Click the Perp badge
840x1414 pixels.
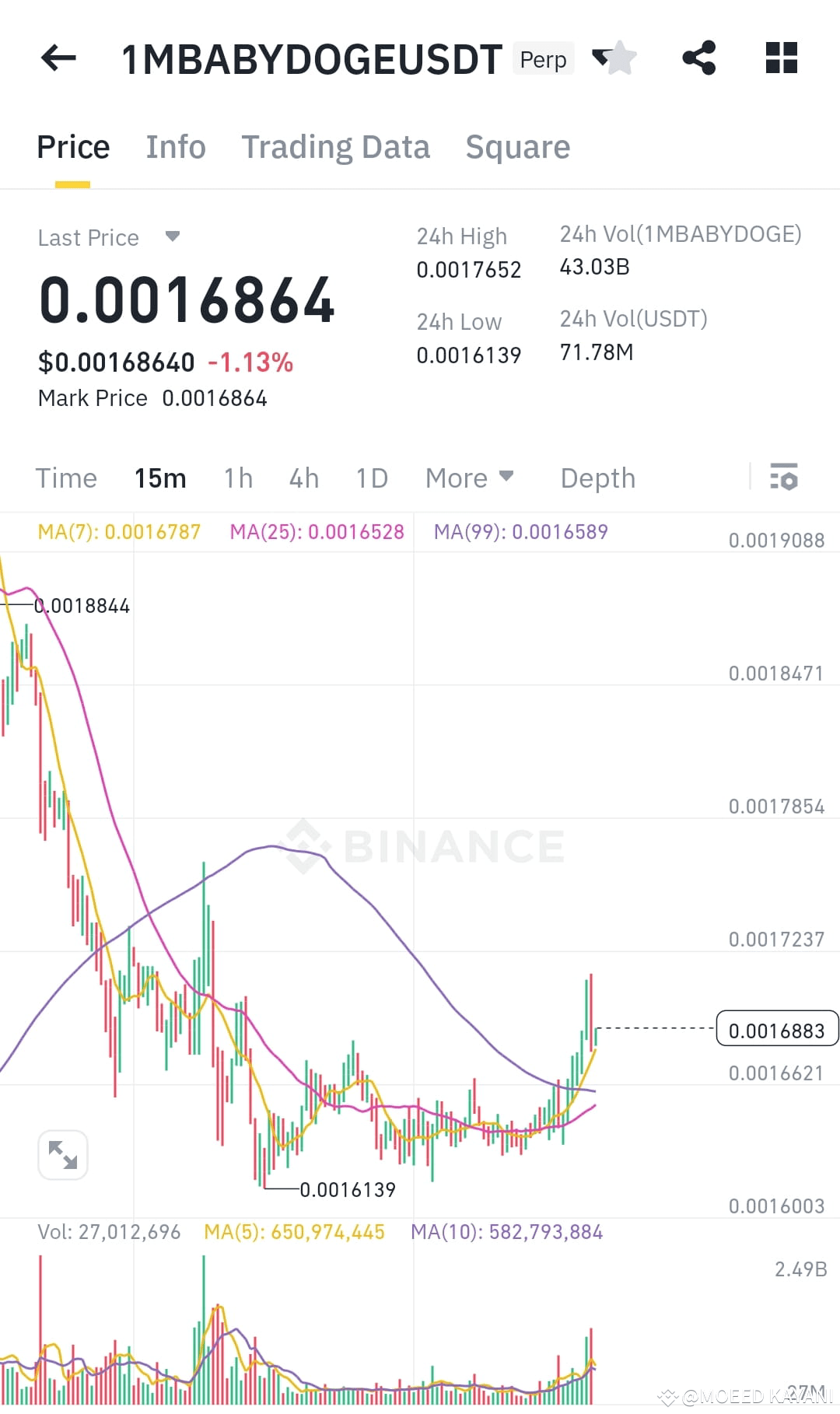click(543, 58)
